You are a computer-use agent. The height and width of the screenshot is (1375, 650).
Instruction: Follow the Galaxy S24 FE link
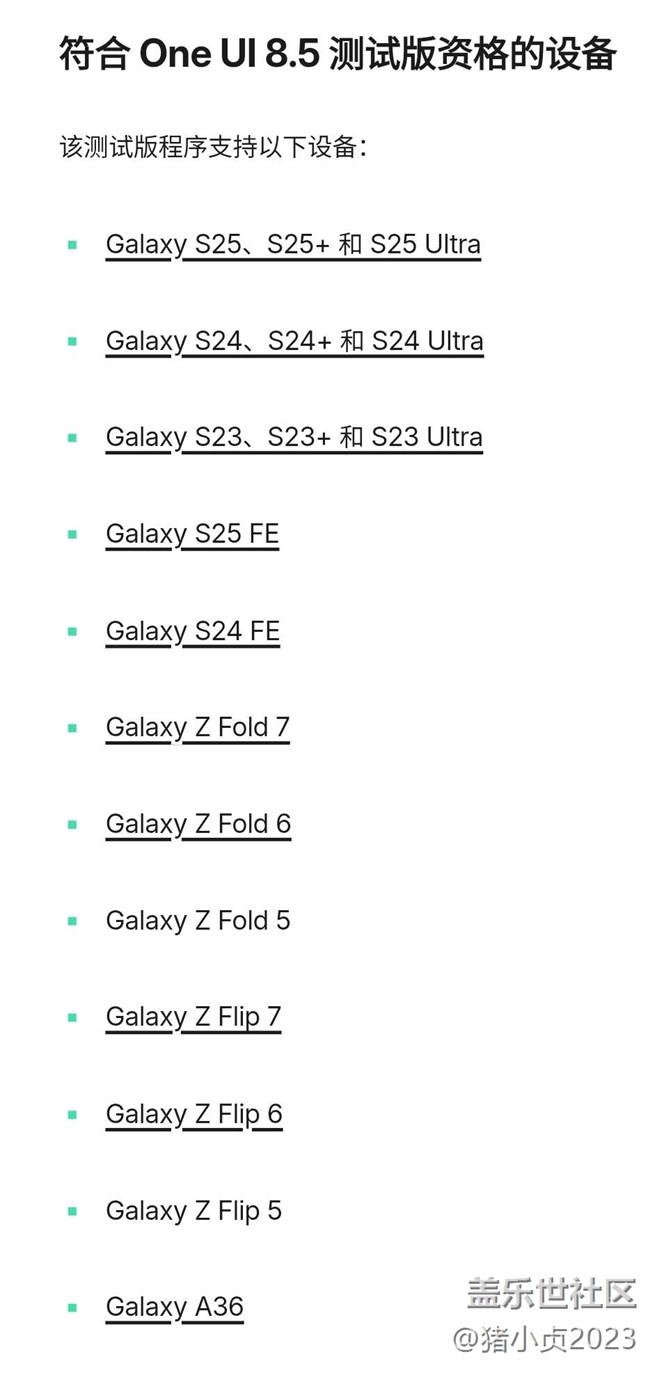(x=192, y=631)
